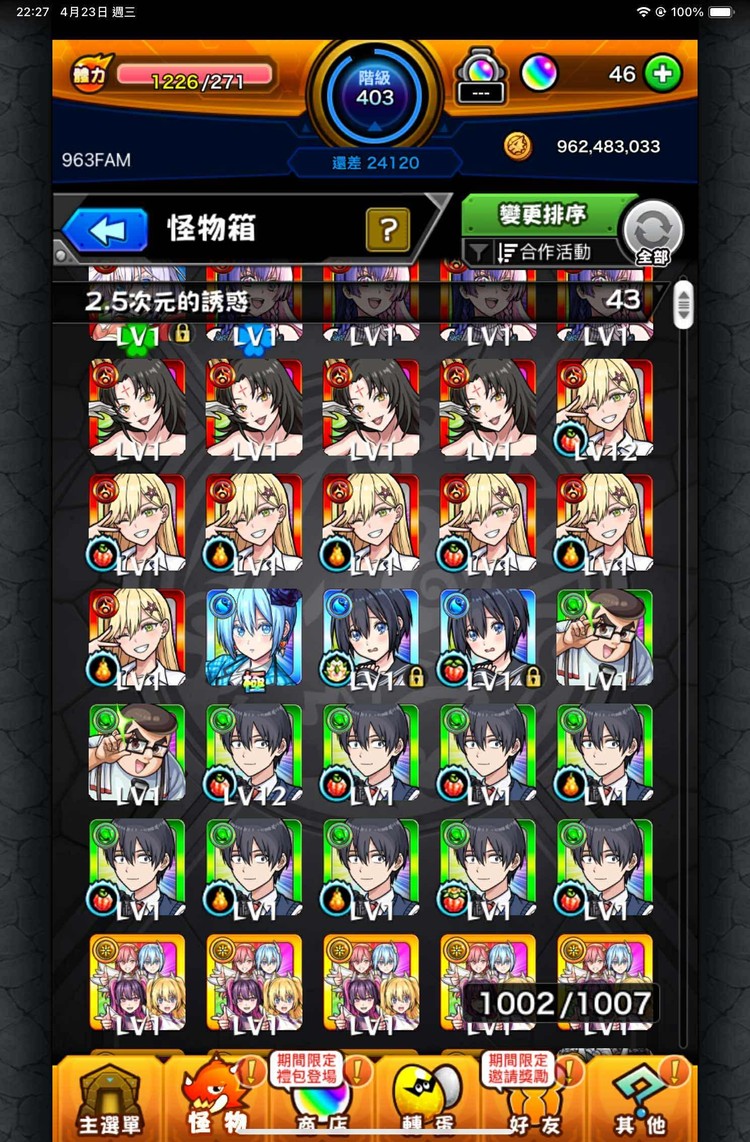Screen dimensions: 750x1142
Task: Open the 合作活動 filter dropdown
Action: 544,252
